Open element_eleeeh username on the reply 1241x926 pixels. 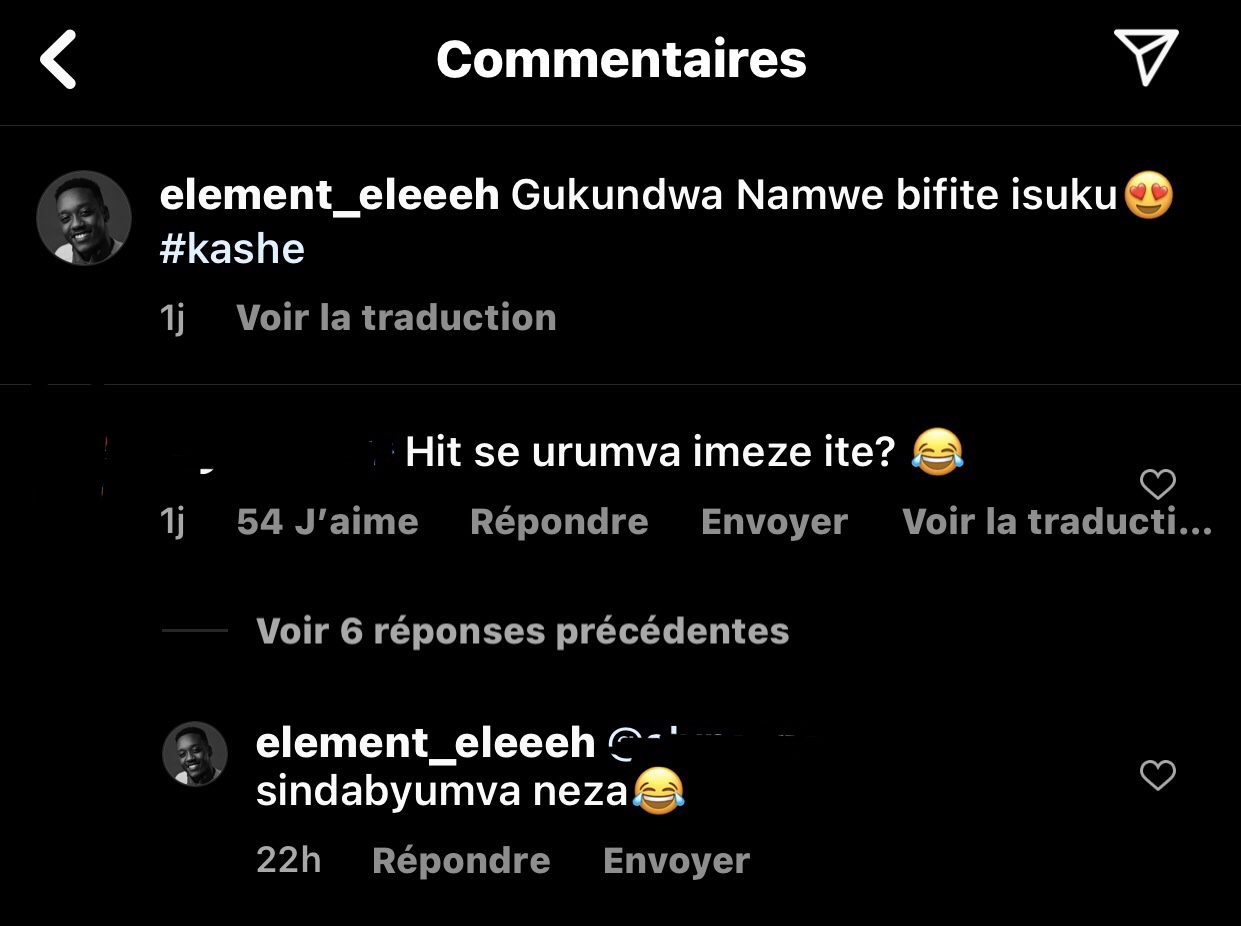(x=425, y=743)
